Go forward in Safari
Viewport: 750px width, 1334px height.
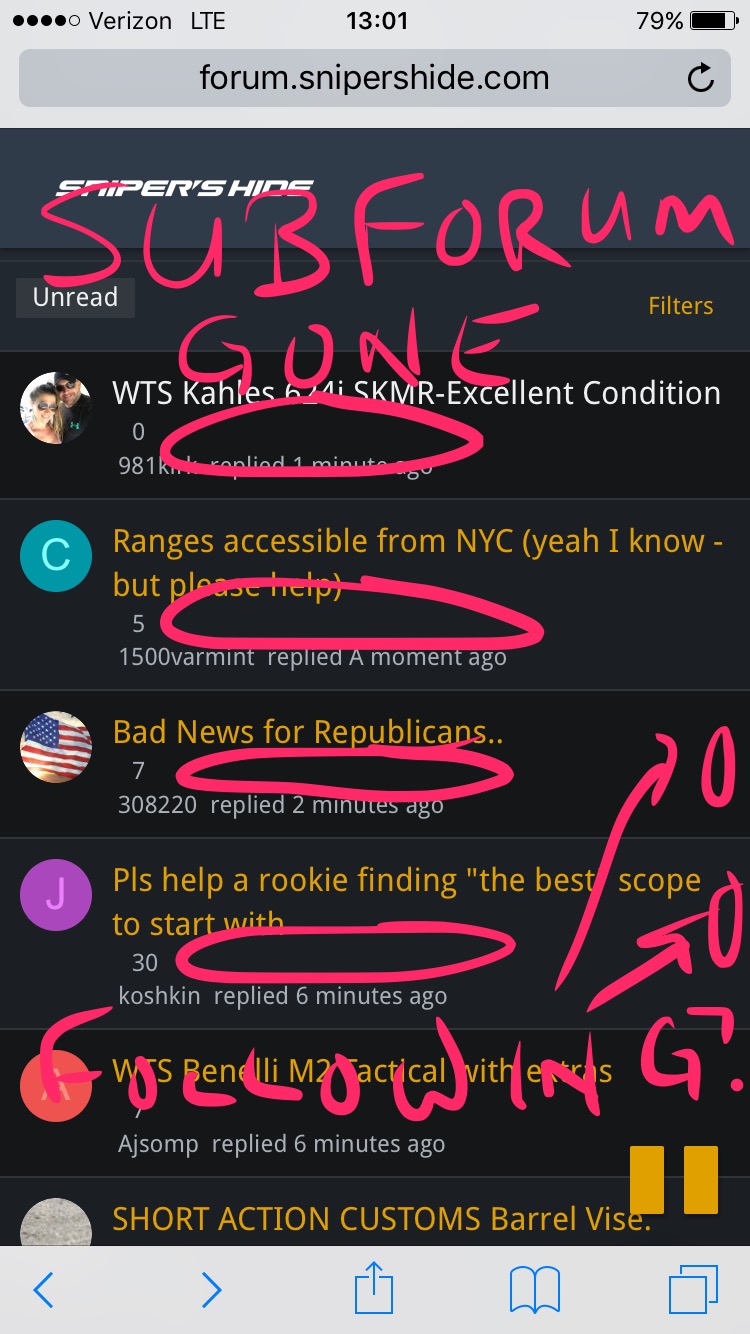(210, 1290)
